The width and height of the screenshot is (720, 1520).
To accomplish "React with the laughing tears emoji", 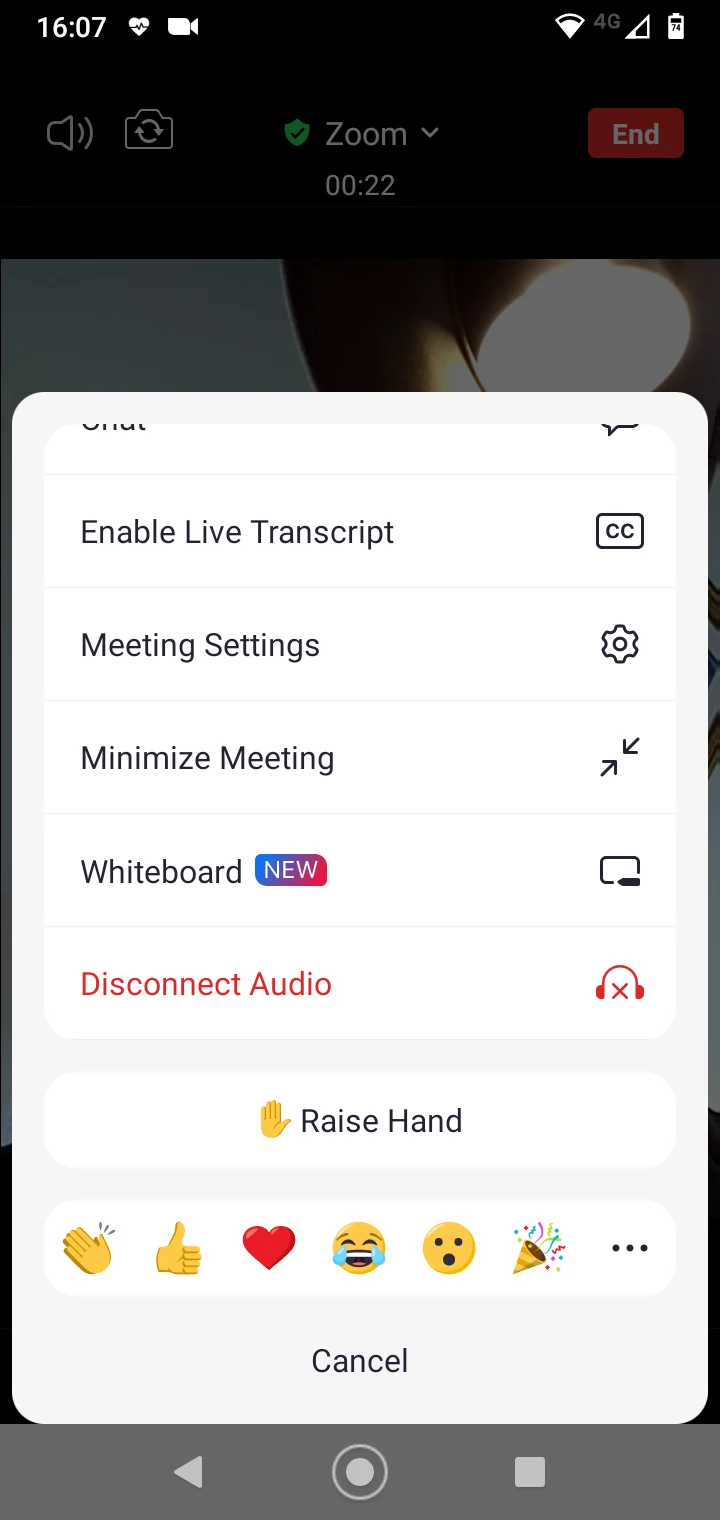I will point(359,1249).
